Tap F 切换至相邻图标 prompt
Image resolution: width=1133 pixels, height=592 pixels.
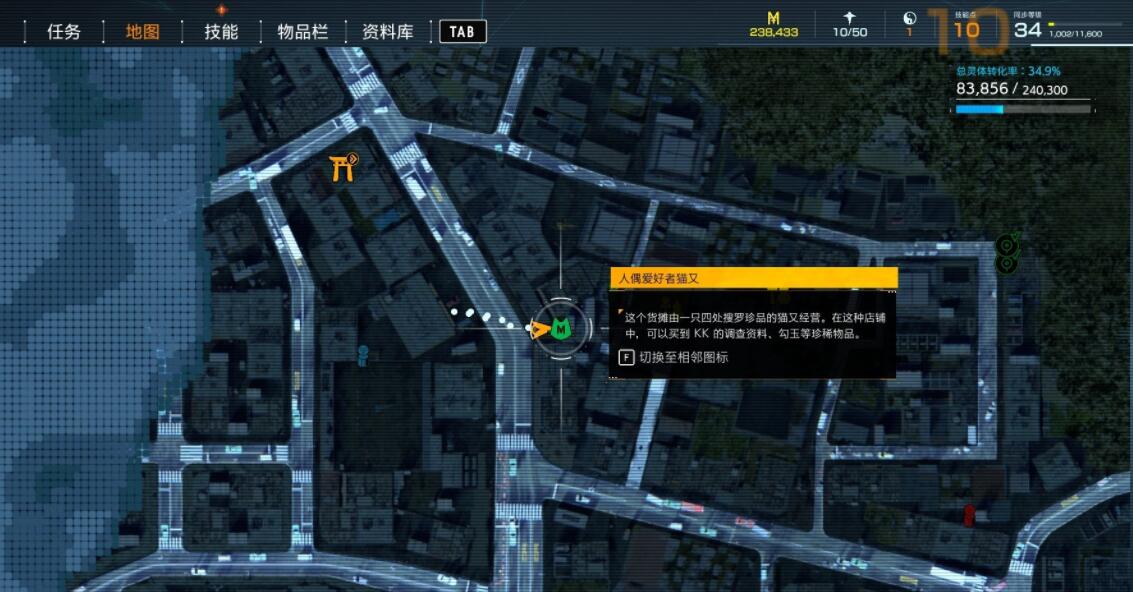673,357
